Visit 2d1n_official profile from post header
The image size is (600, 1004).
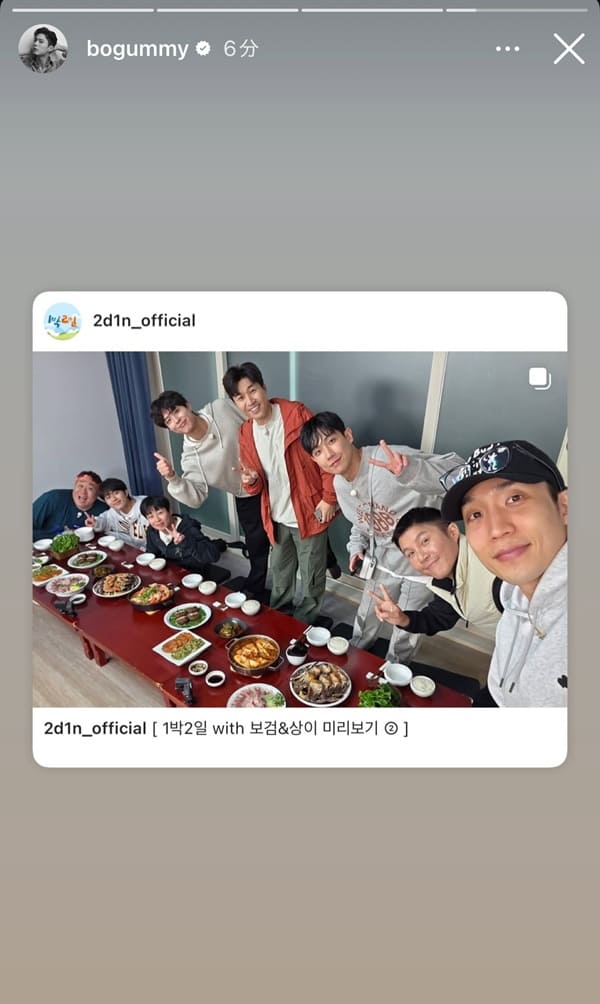point(143,321)
